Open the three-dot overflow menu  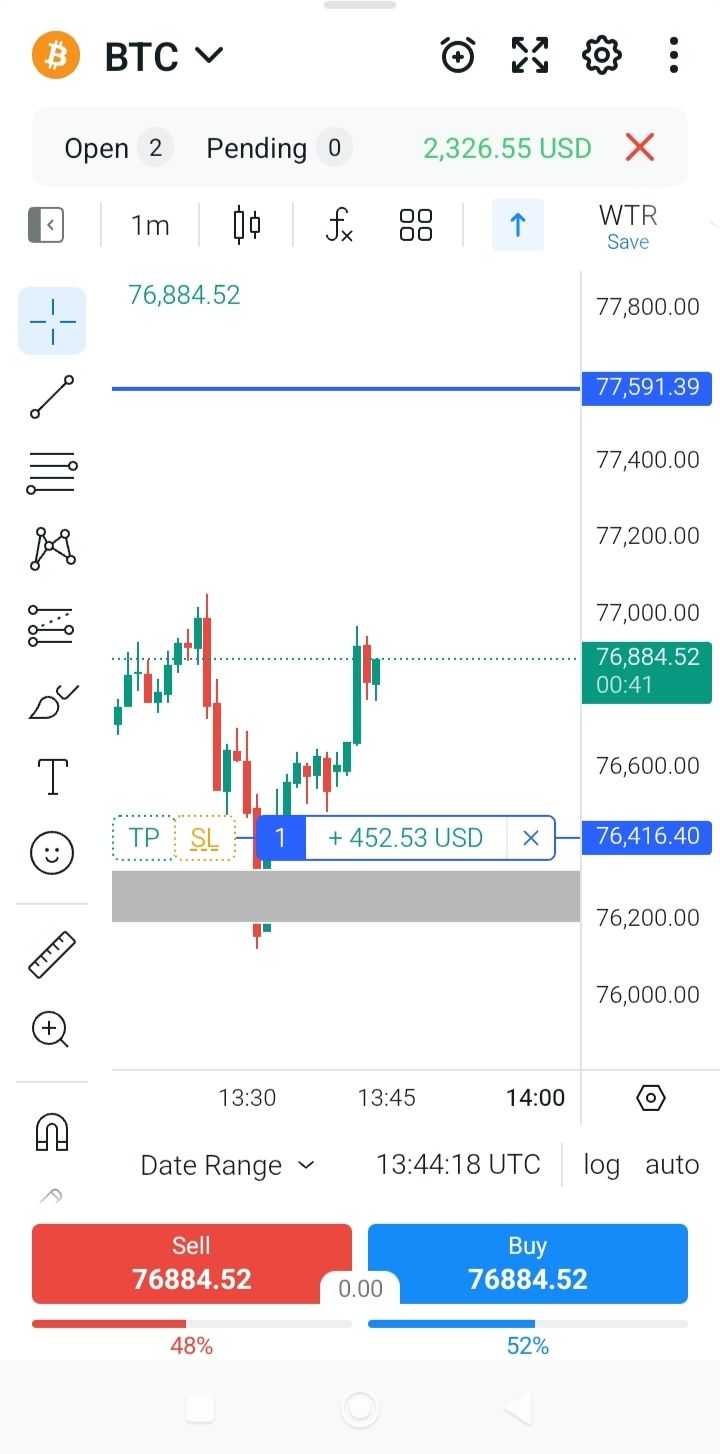[674, 56]
